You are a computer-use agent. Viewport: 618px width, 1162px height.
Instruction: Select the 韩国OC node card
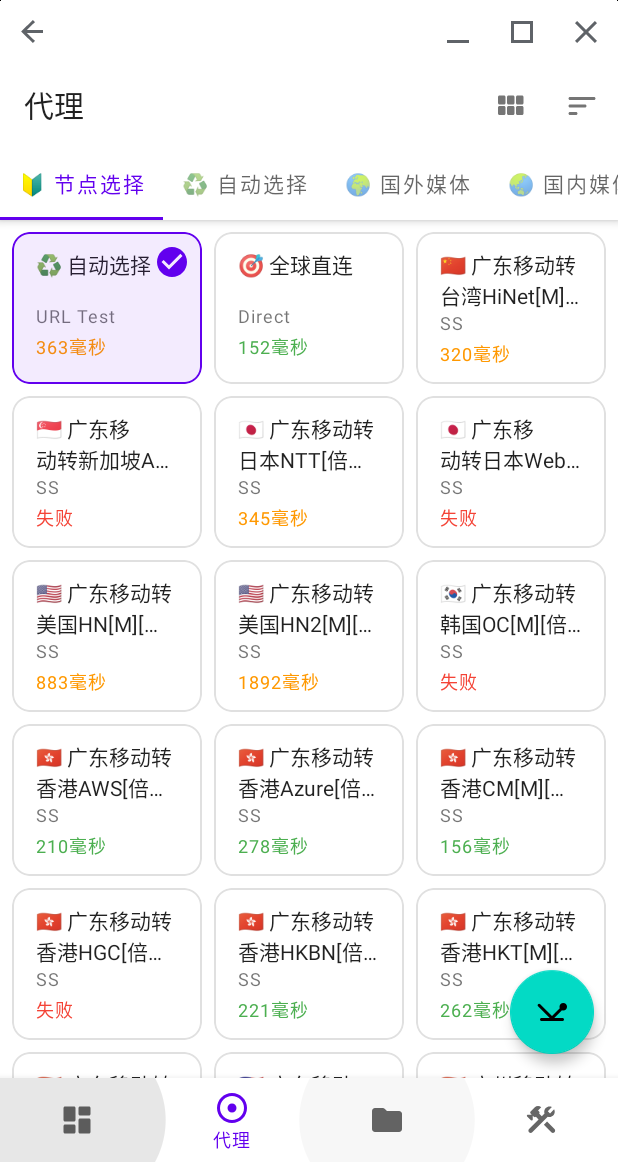click(511, 636)
